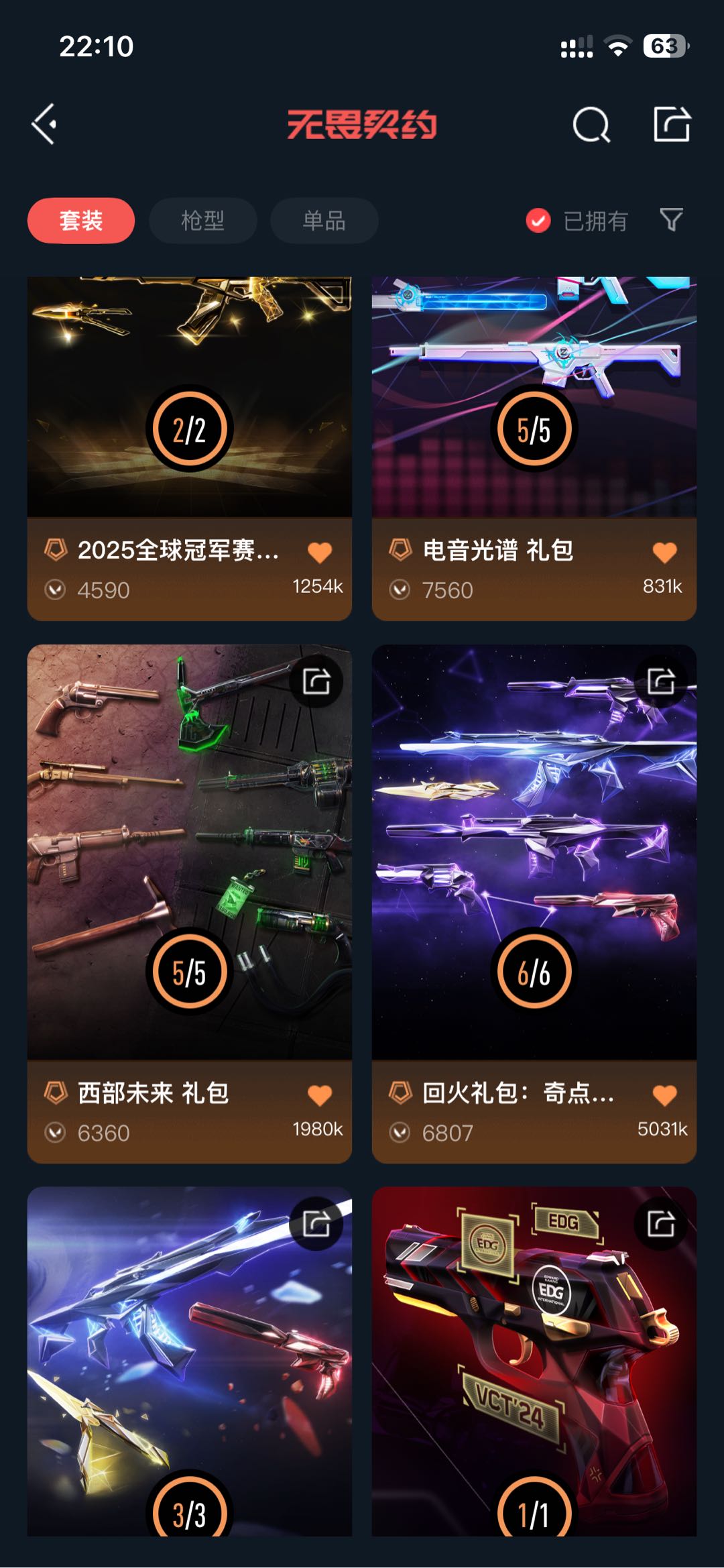Tap the heart on 电音光谱 礼包
The width and height of the screenshot is (724, 1568).
(x=664, y=553)
